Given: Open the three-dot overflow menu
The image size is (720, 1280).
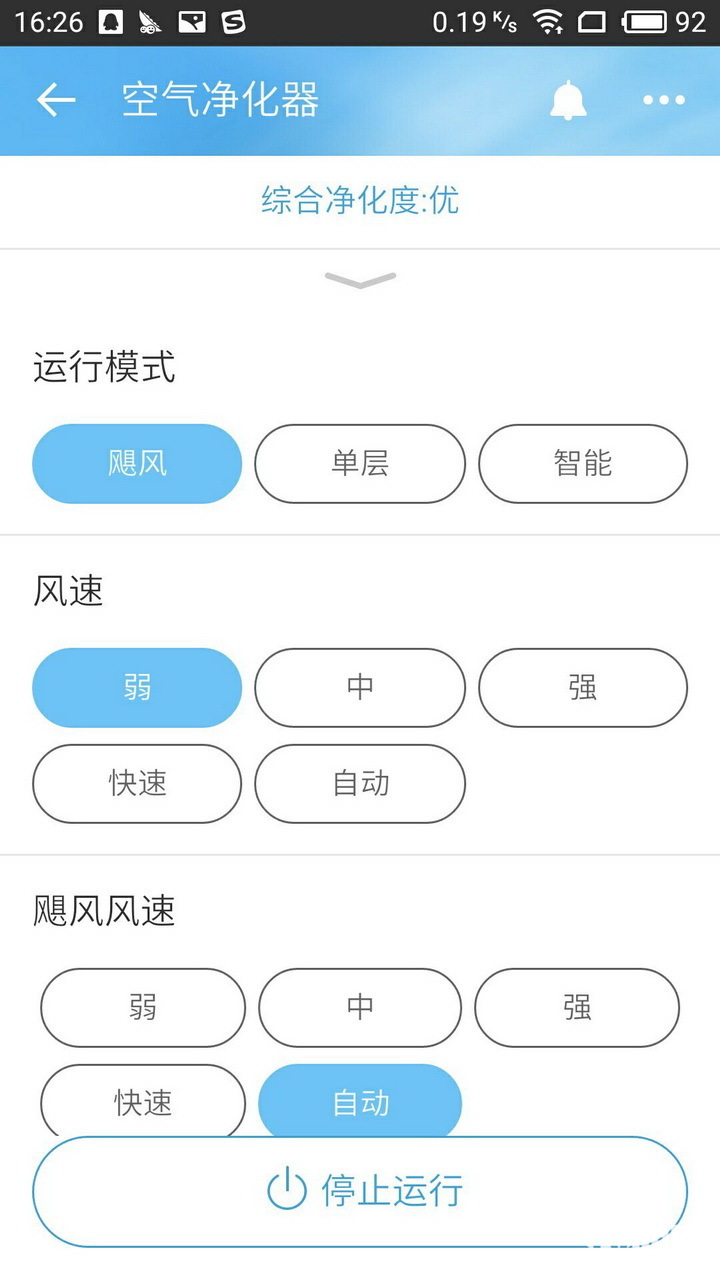Looking at the screenshot, I should tap(664, 100).
